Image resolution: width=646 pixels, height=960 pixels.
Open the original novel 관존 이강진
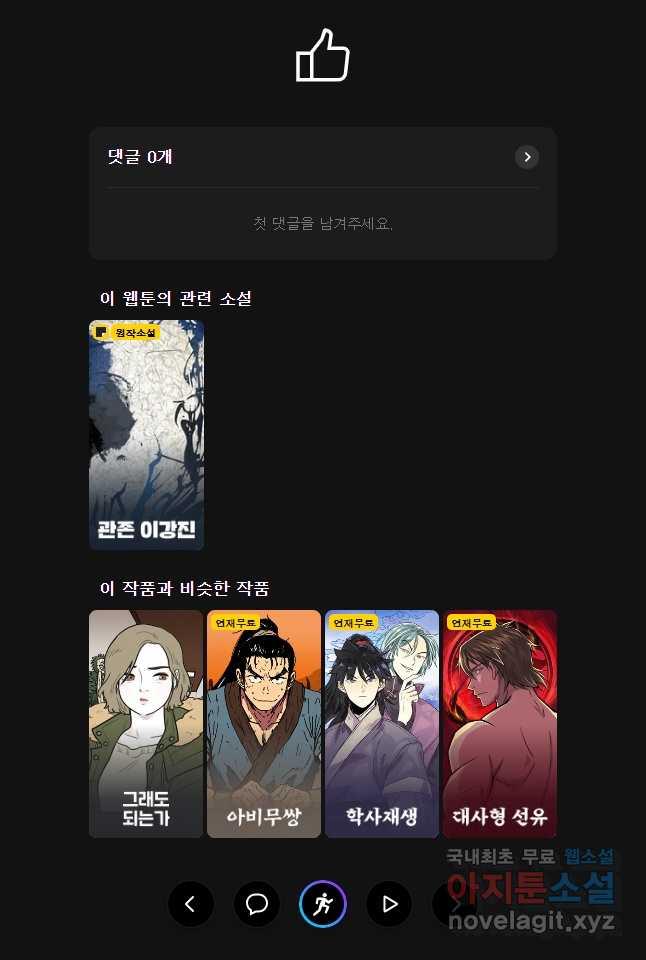pyautogui.click(x=146, y=435)
